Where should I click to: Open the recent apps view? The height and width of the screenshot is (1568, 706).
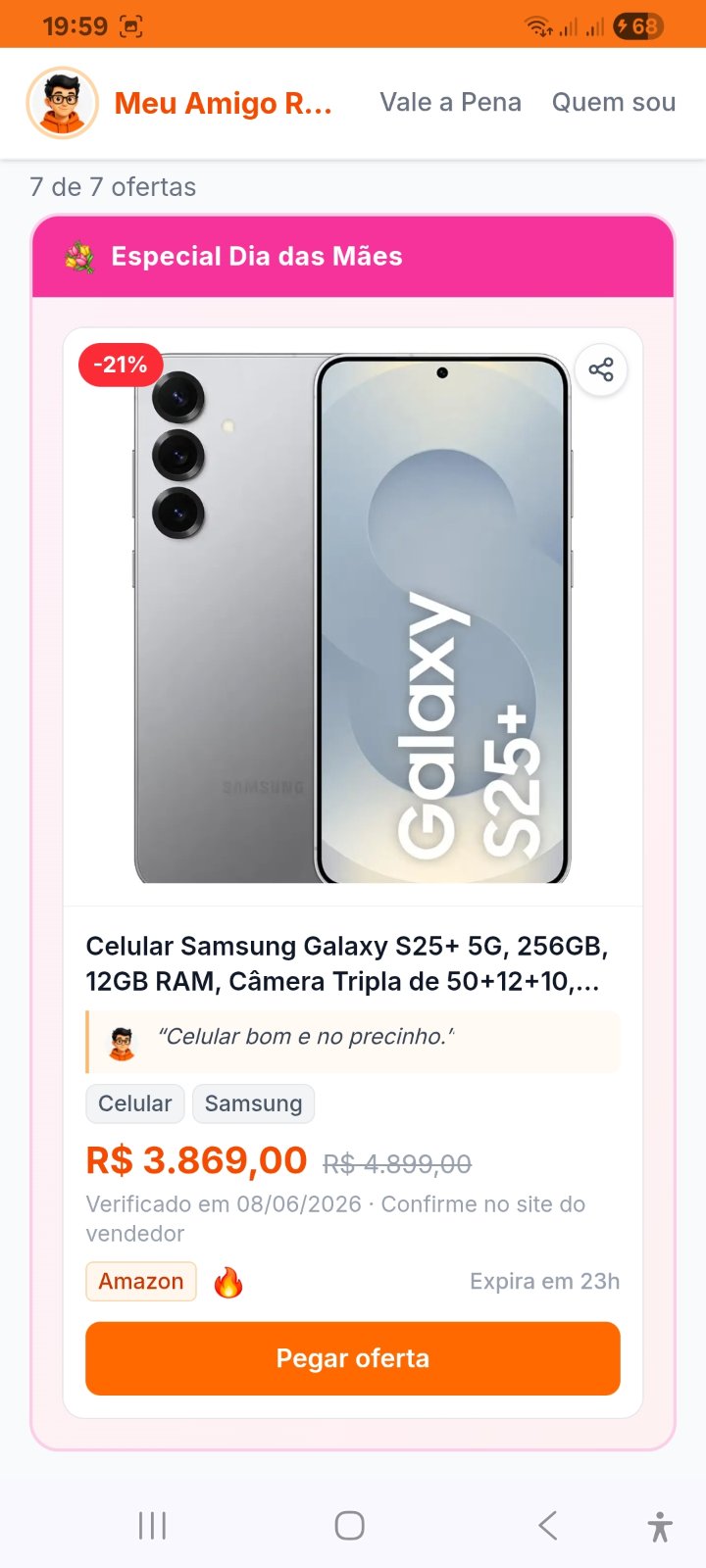pos(153,1525)
